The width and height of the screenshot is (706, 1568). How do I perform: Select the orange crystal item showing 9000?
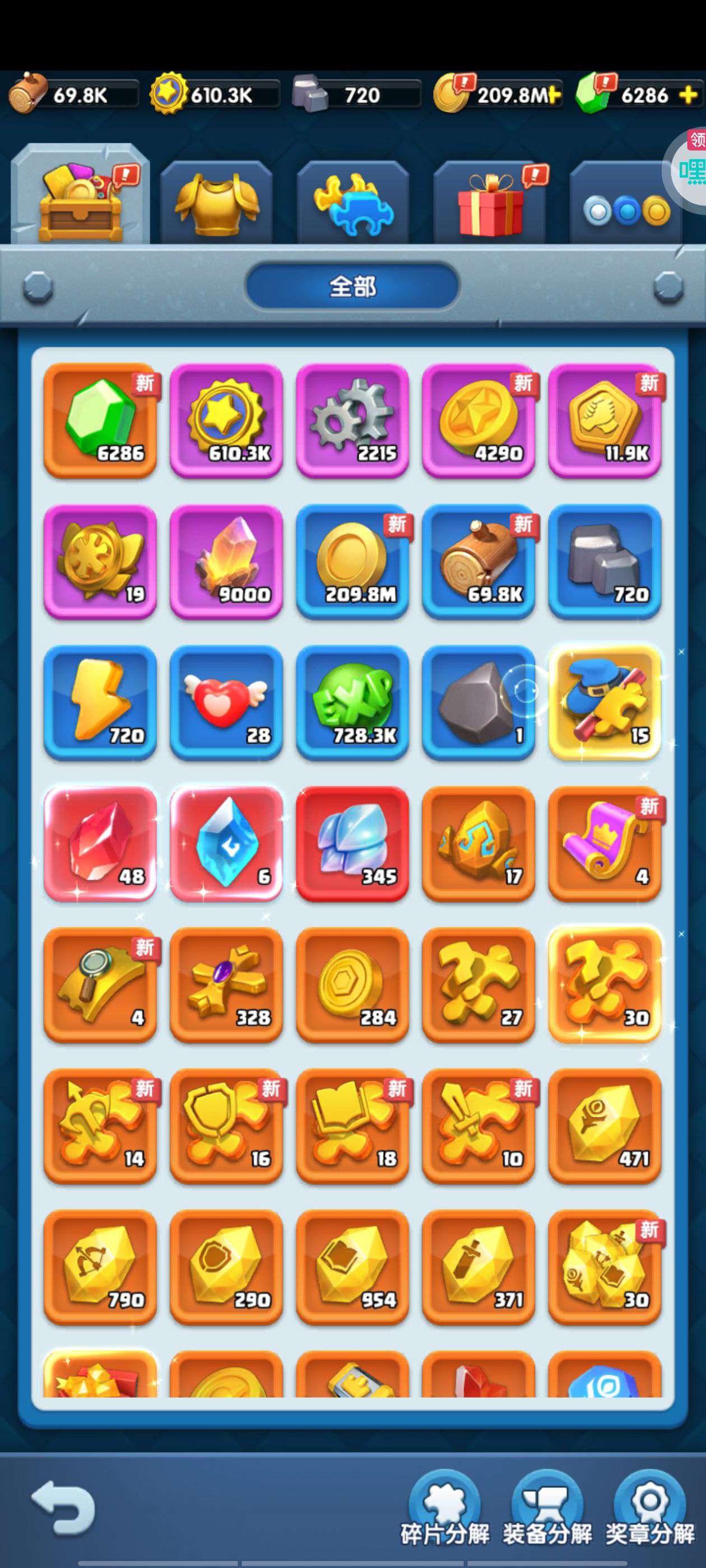[226, 561]
